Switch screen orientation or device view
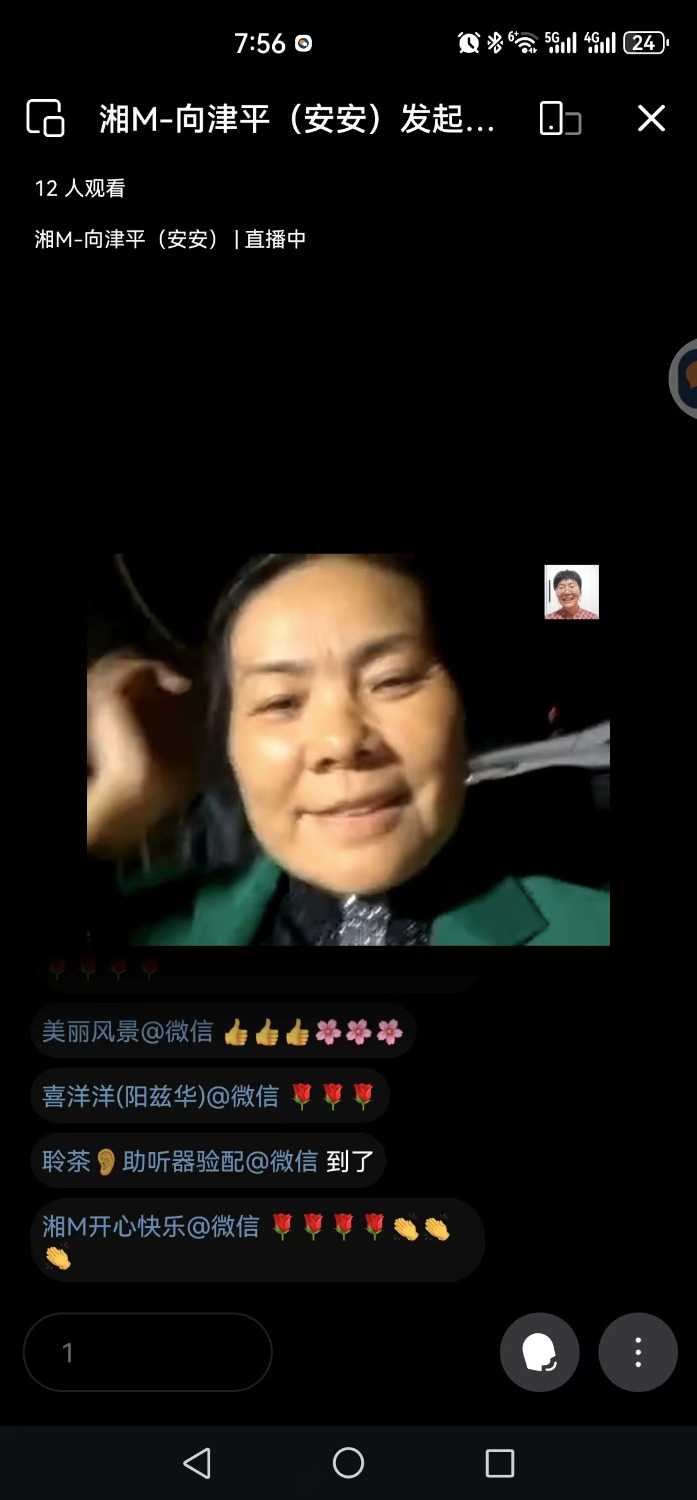 559,119
